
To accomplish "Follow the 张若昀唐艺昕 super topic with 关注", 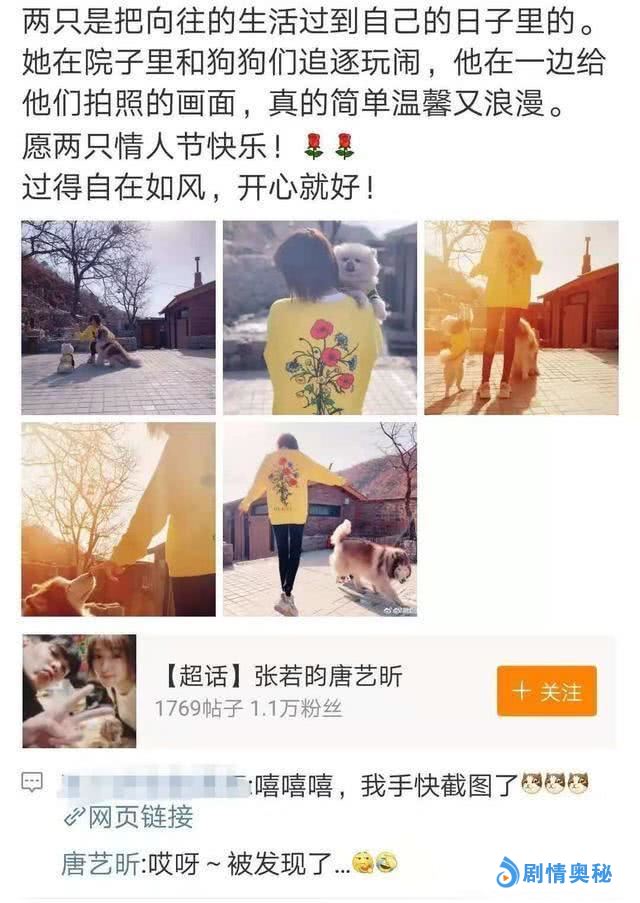I will coord(546,691).
